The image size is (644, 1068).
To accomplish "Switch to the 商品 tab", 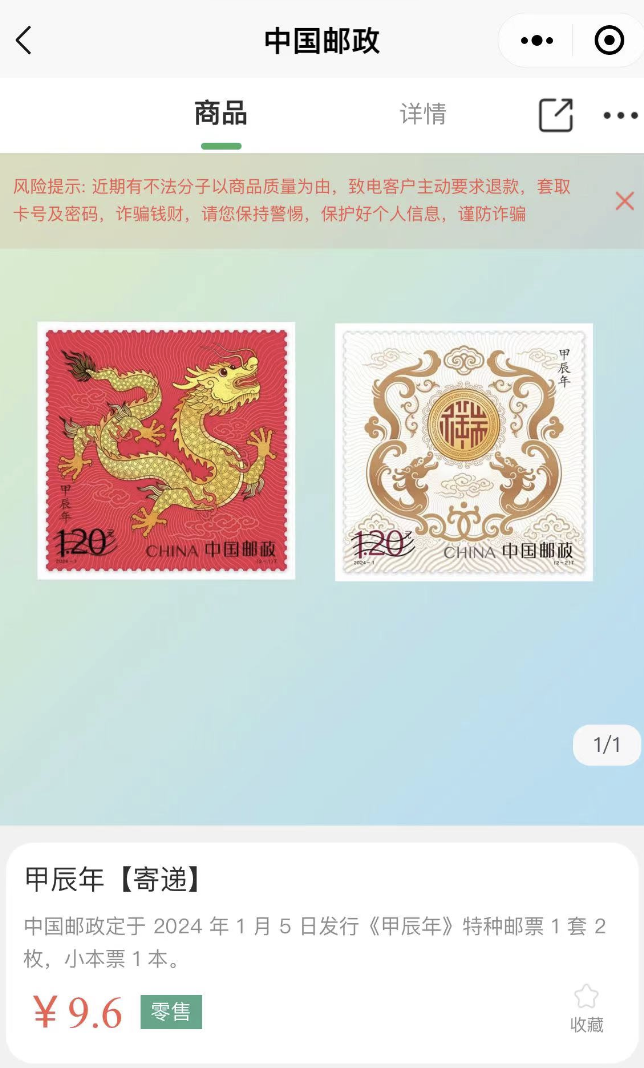I will tap(221, 114).
